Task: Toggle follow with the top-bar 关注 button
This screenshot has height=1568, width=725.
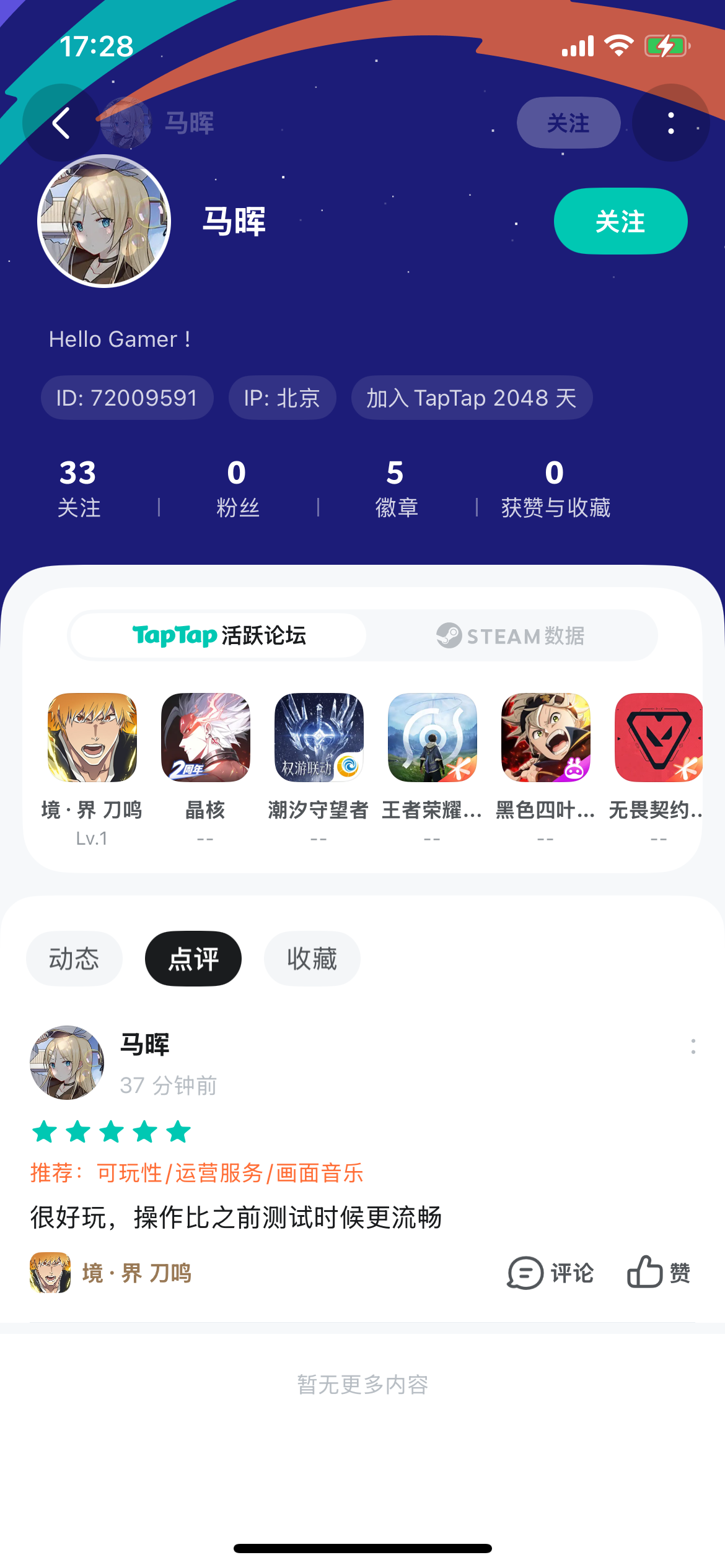Action: point(568,123)
